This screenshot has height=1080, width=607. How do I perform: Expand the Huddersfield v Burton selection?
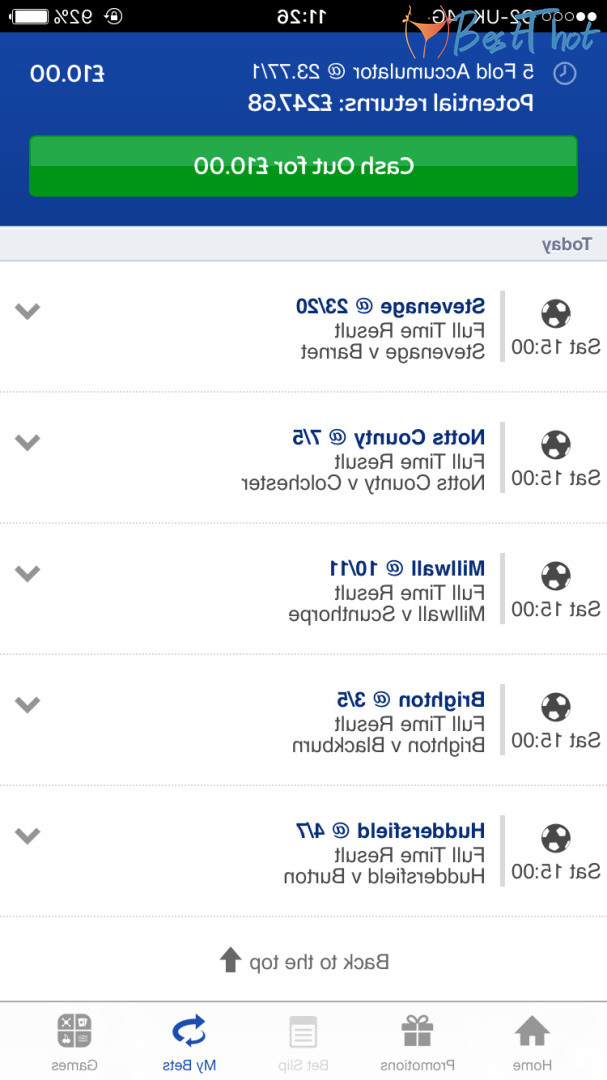pos(28,835)
